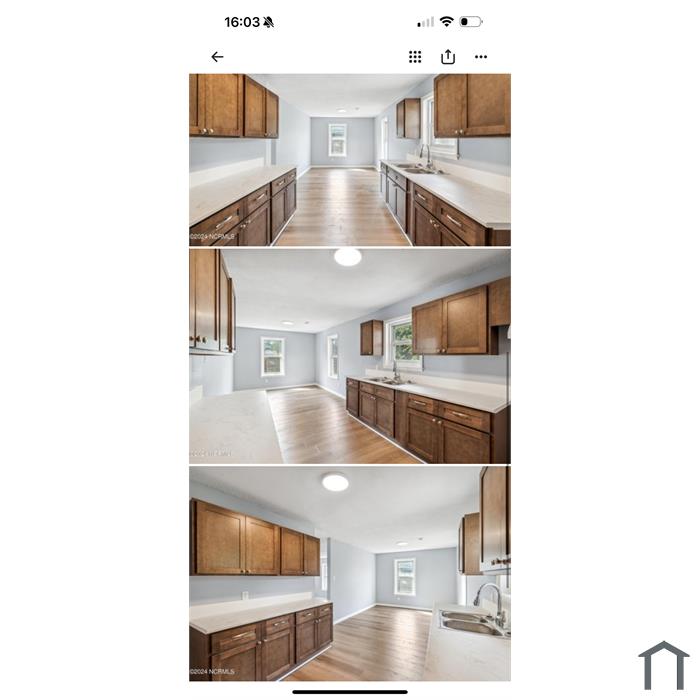Open the grid view icon
Screen dimensions: 700x700
coord(415,57)
